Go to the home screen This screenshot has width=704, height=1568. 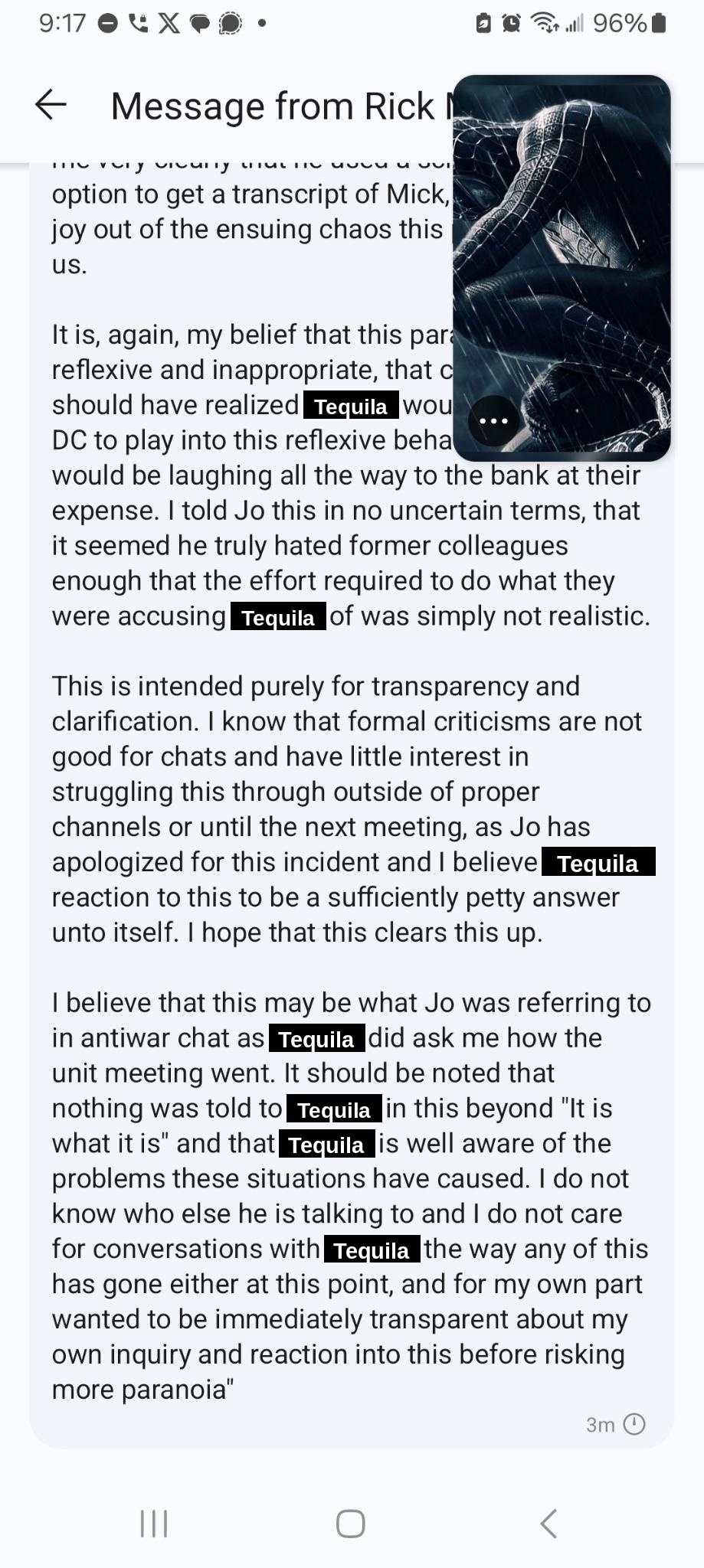point(351,1524)
